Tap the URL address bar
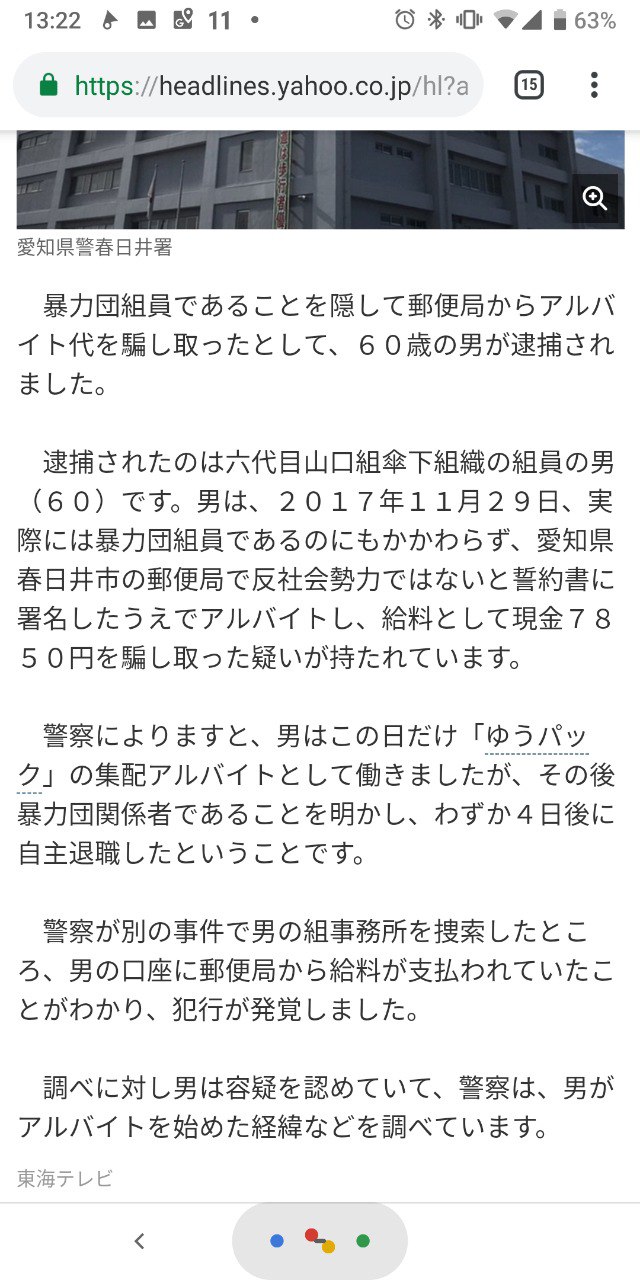This screenshot has width=640, height=1280. 260,86
